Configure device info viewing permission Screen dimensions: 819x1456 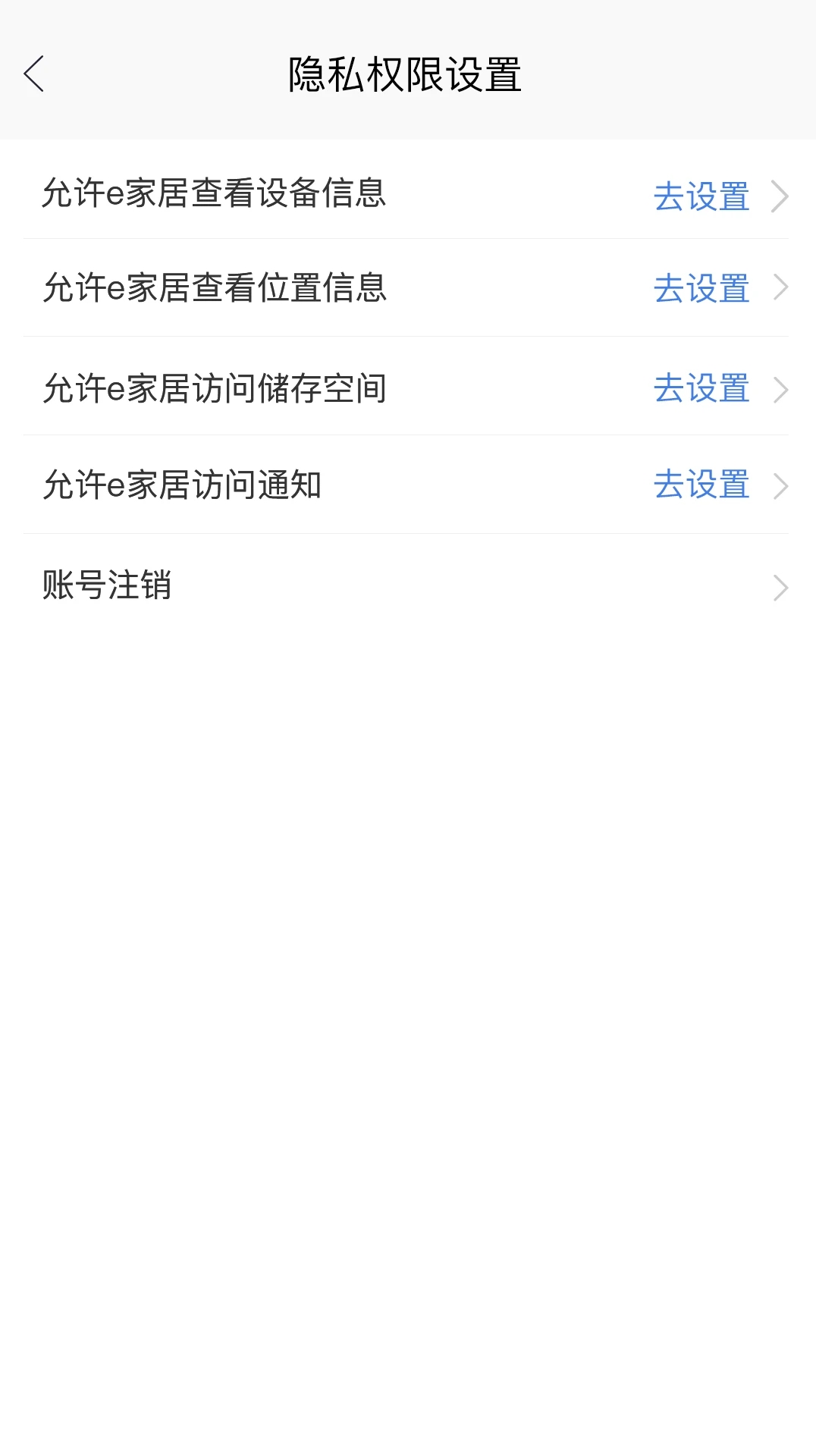[x=701, y=196]
